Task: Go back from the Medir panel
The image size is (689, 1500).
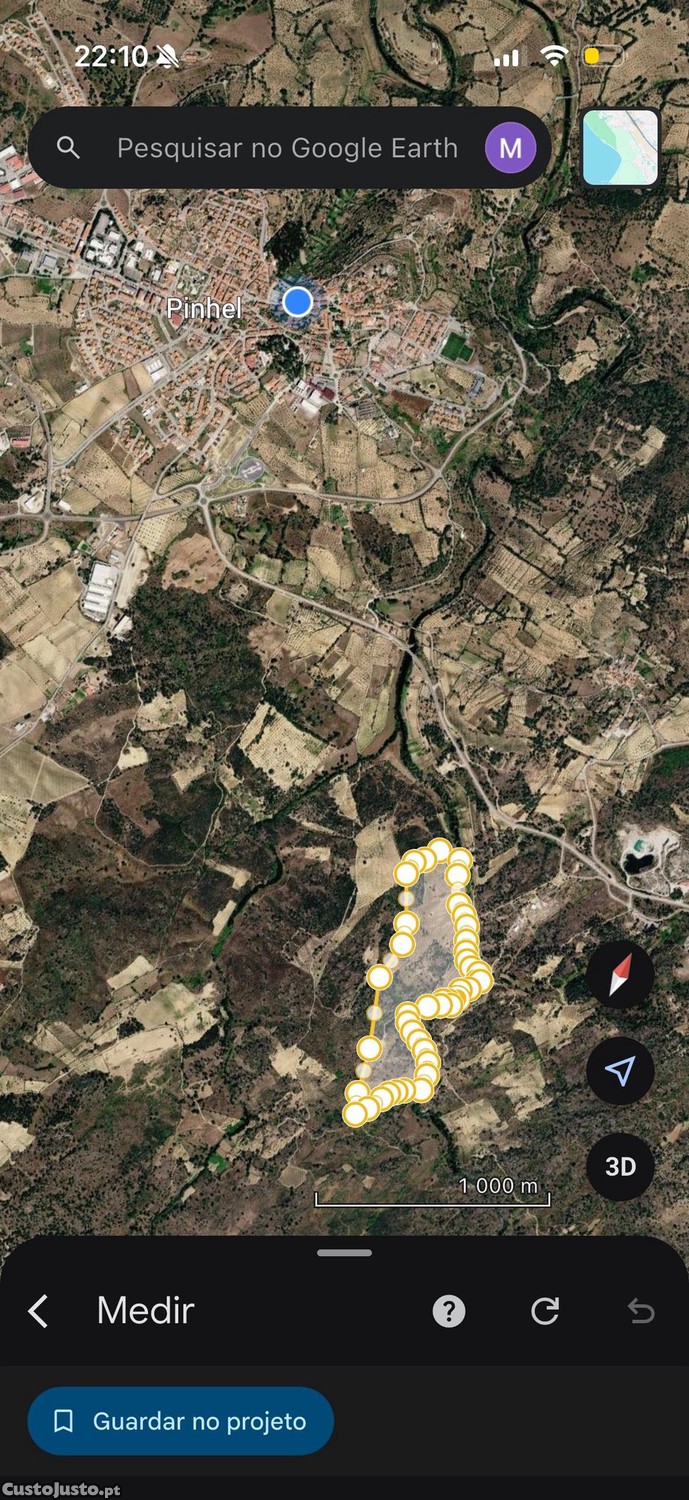Action: [x=38, y=1310]
